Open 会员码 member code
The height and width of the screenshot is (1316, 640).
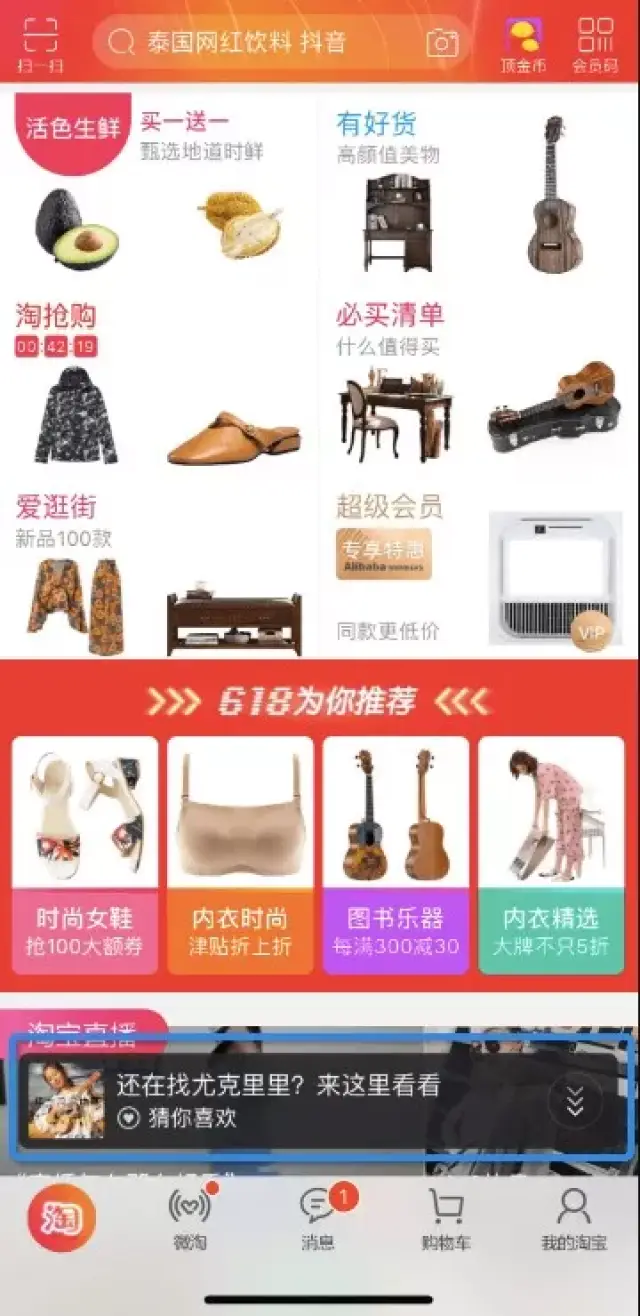[x=595, y=45]
